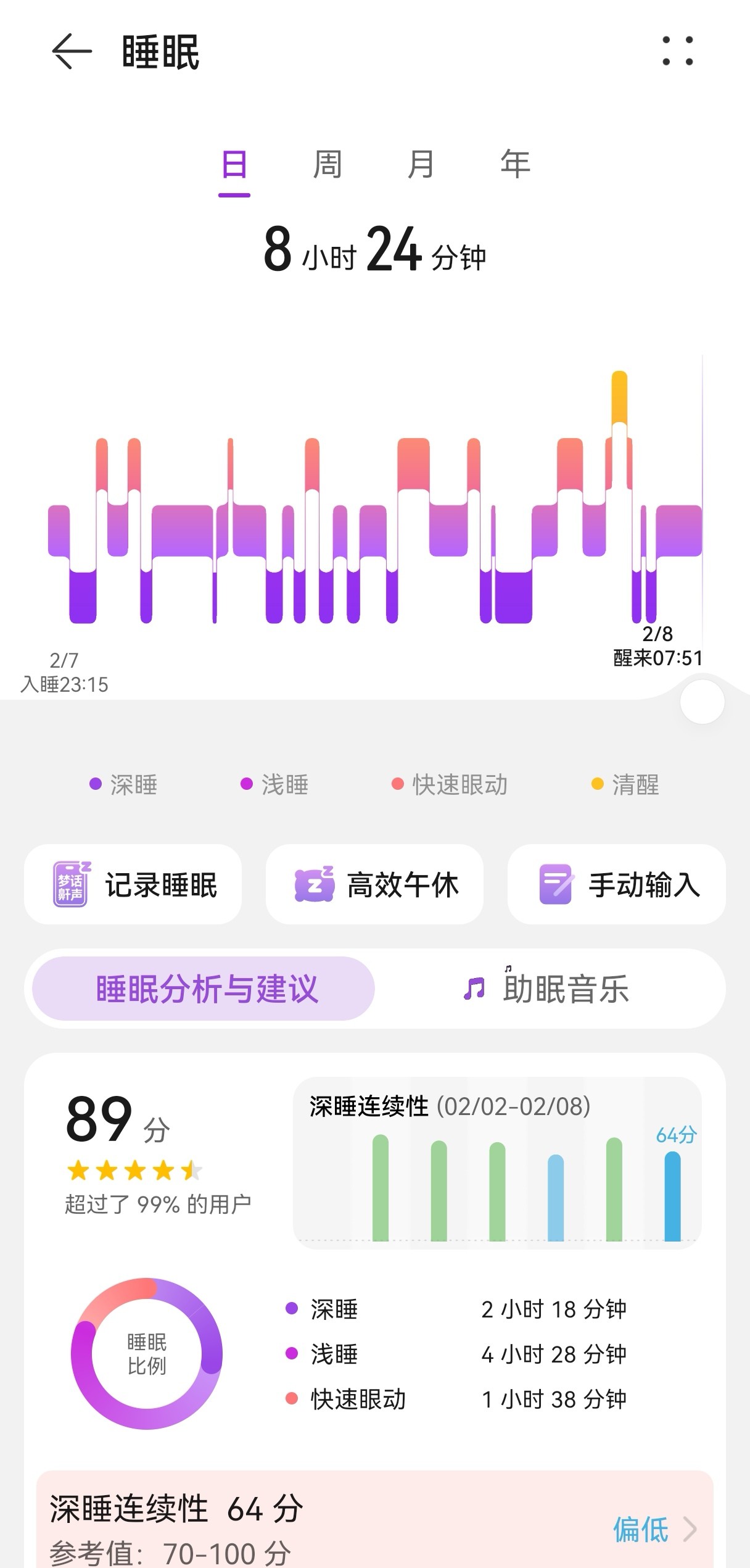Go back from the 睡眠 screen
Screen dimensions: 750x1568
(x=72, y=51)
